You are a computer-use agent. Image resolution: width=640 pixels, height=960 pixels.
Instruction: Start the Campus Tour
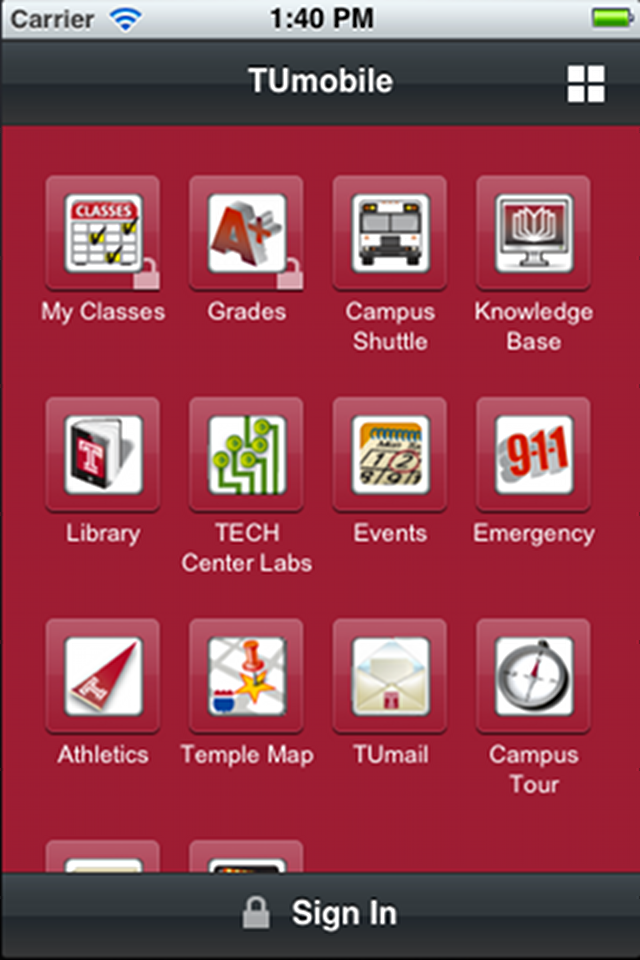[533, 677]
